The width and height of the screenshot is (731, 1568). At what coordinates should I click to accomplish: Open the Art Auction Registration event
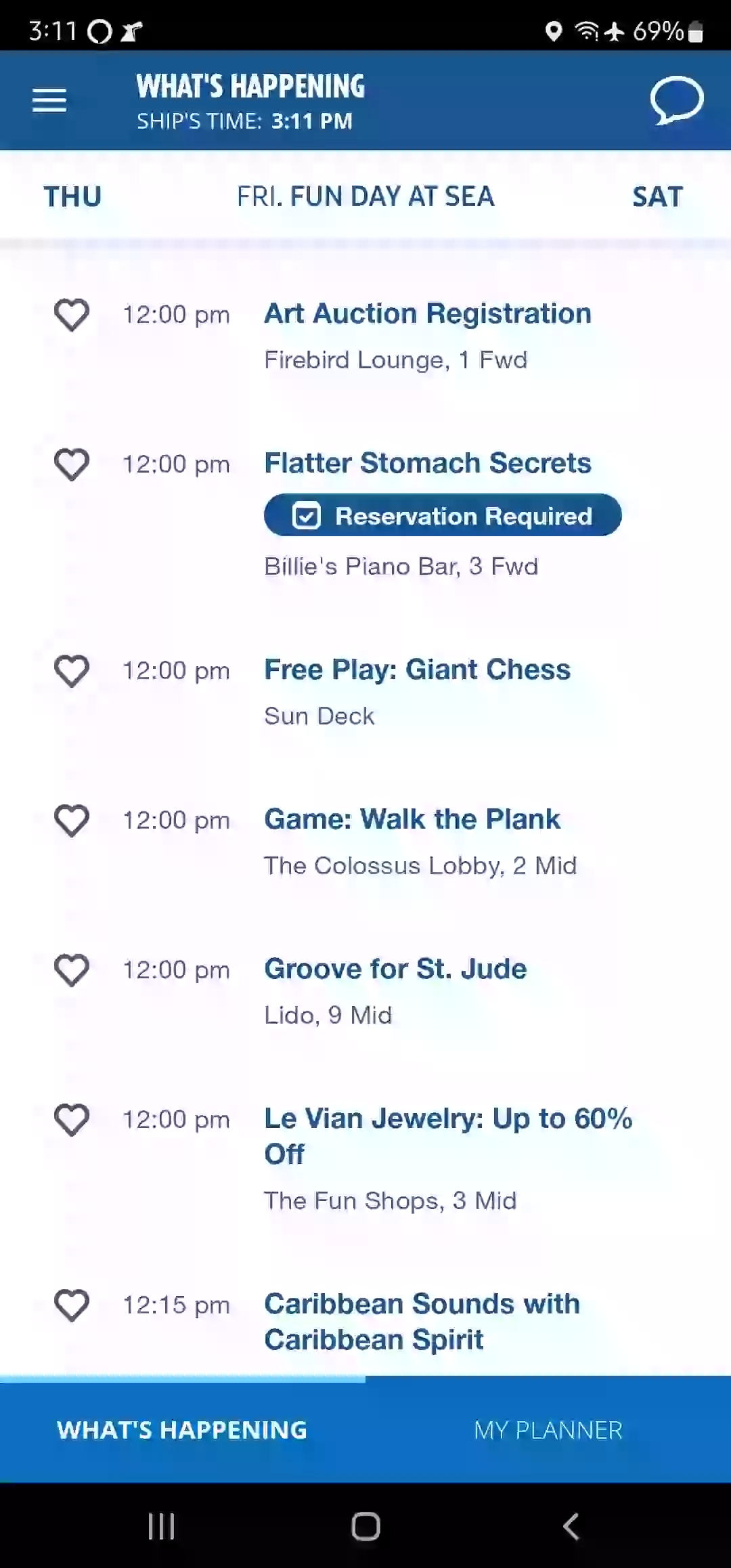(427, 313)
